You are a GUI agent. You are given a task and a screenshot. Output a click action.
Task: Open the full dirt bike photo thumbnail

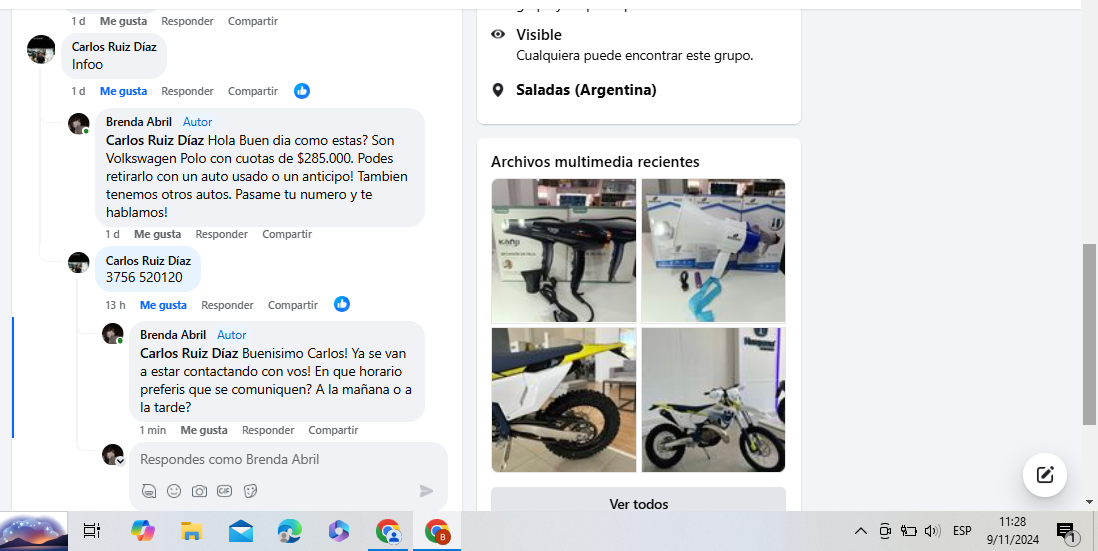713,399
